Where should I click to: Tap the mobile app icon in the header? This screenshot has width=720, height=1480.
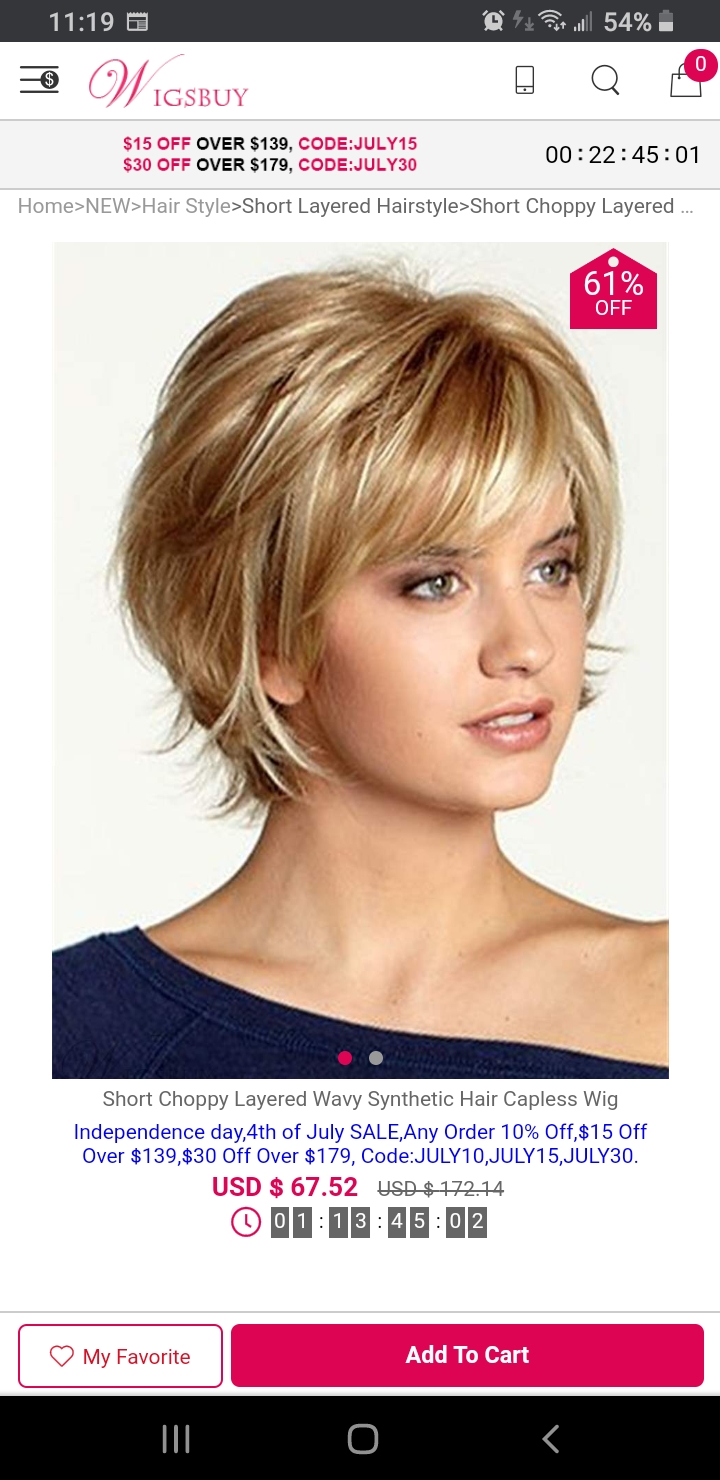tap(525, 81)
